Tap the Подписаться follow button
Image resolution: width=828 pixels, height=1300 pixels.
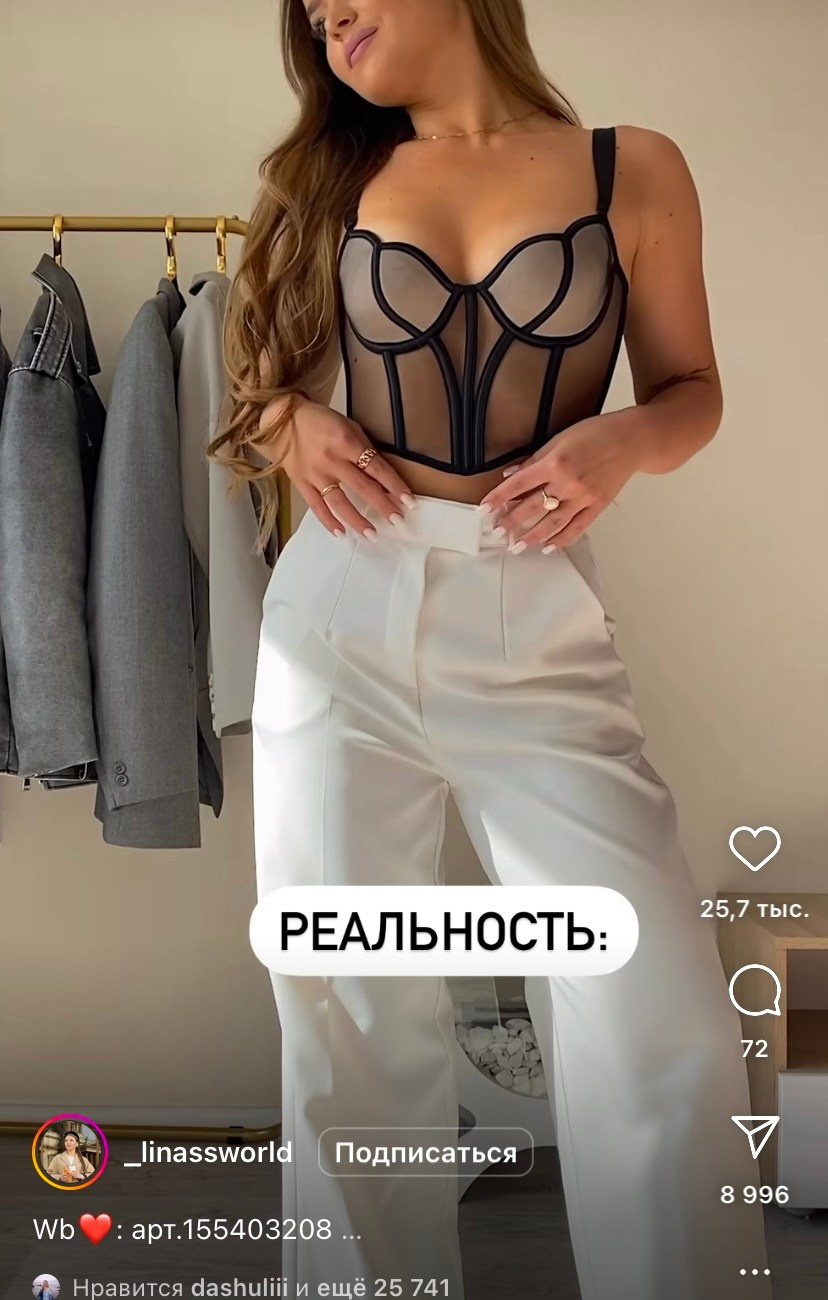[x=425, y=1153]
